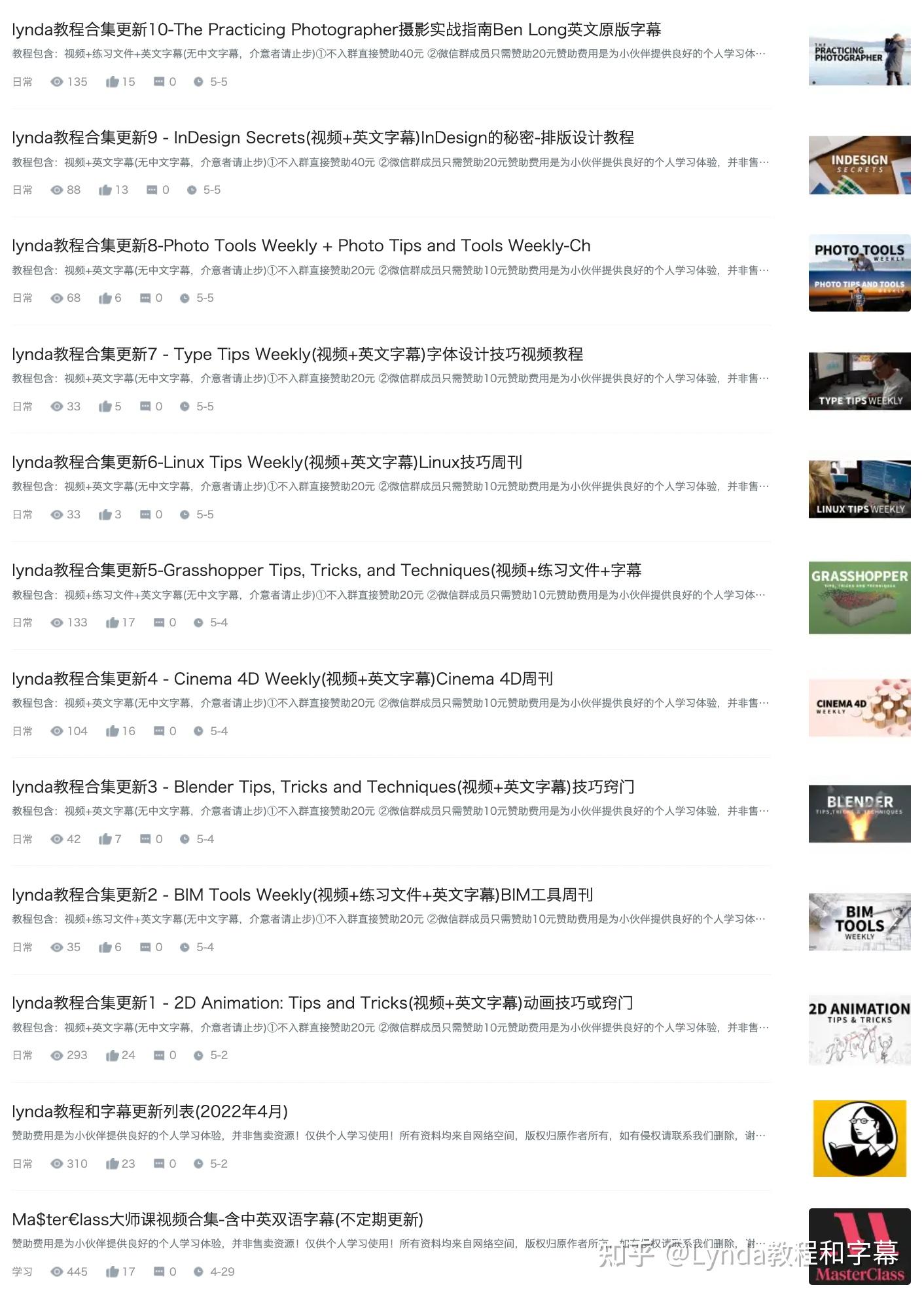
Task: Tap the Cinema 4D Weekly cover thumbnail
Action: pyautogui.click(x=859, y=708)
